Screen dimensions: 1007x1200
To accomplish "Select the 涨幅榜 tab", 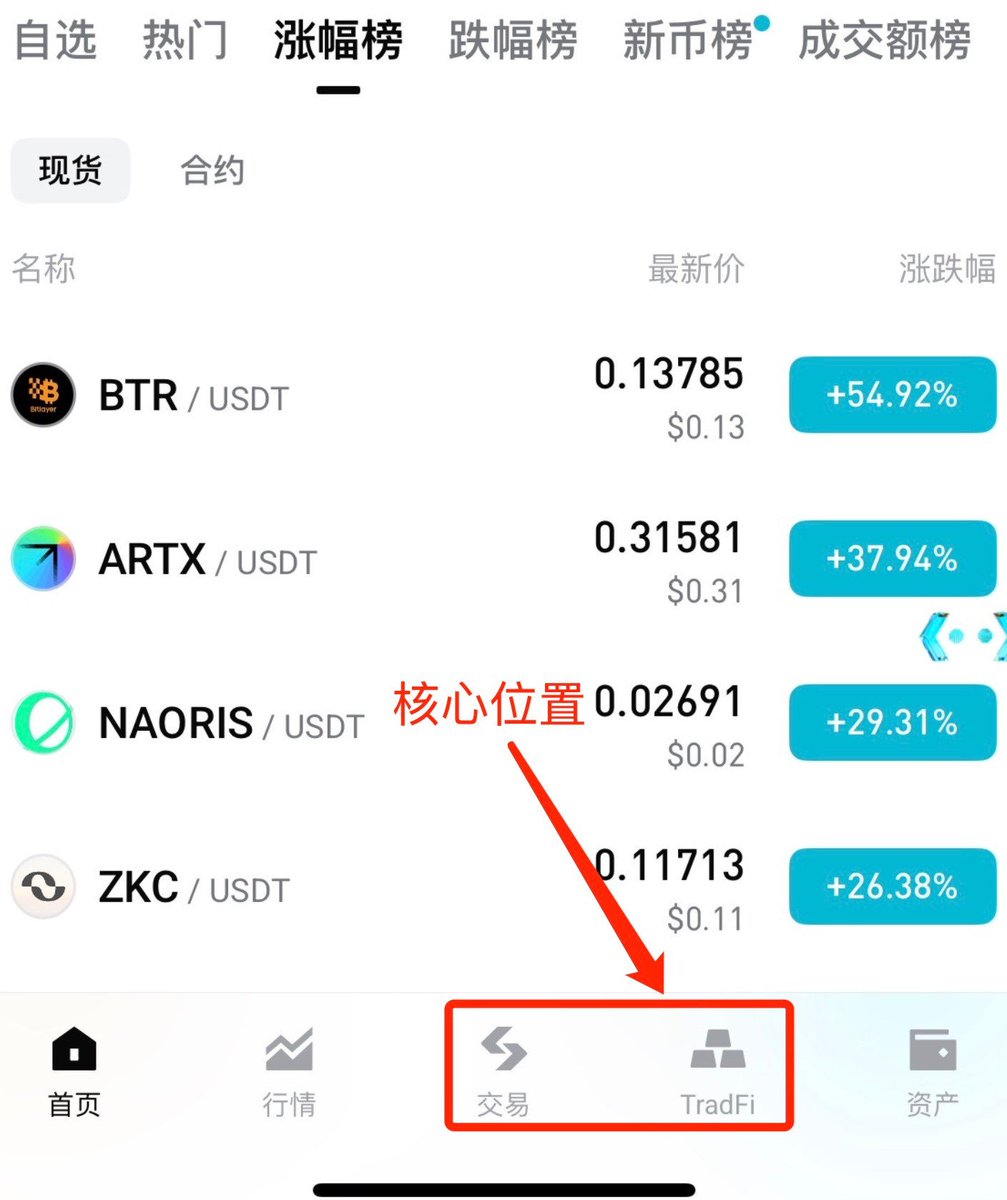I will click(x=338, y=41).
